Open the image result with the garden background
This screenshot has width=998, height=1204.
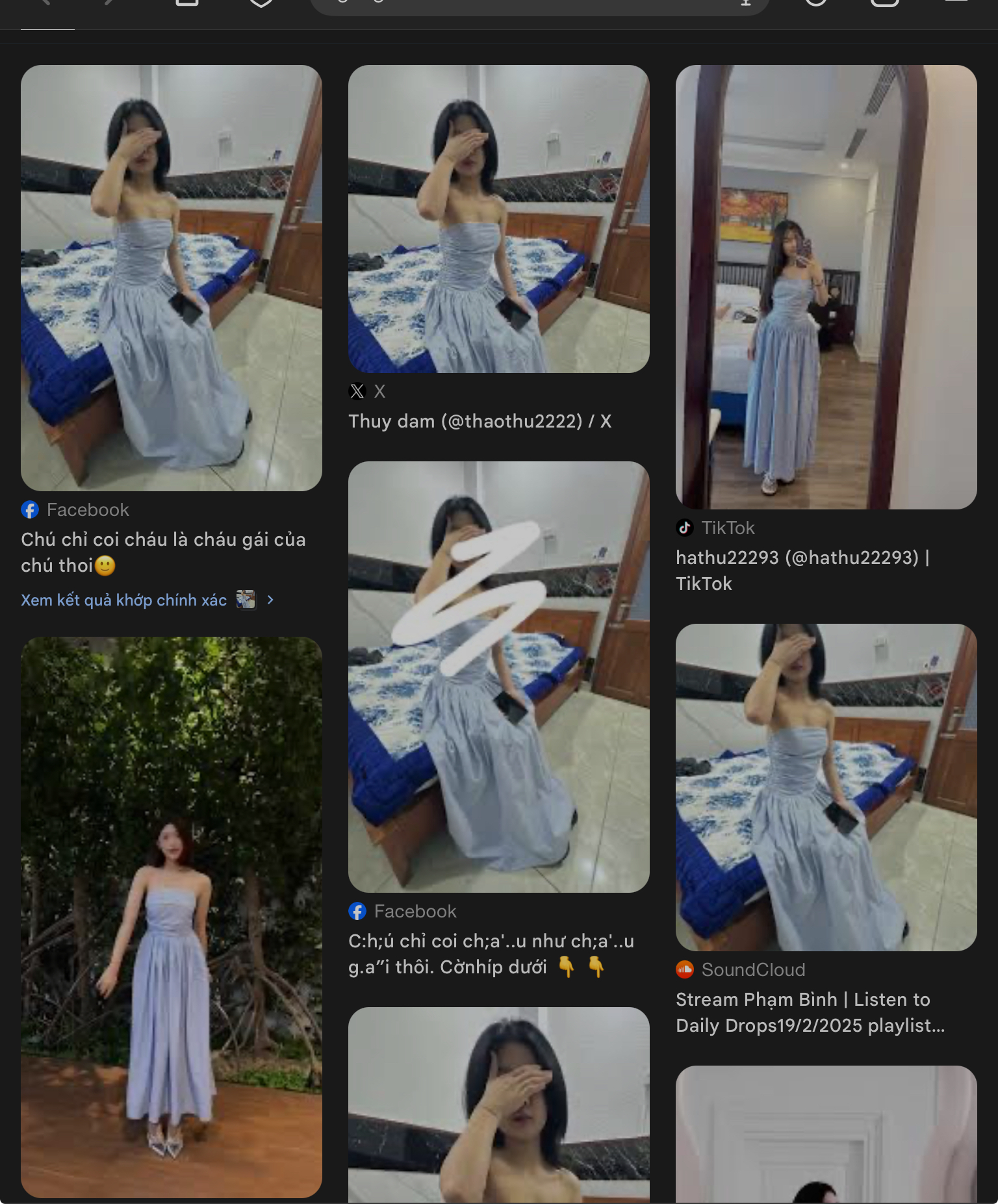[172, 916]
